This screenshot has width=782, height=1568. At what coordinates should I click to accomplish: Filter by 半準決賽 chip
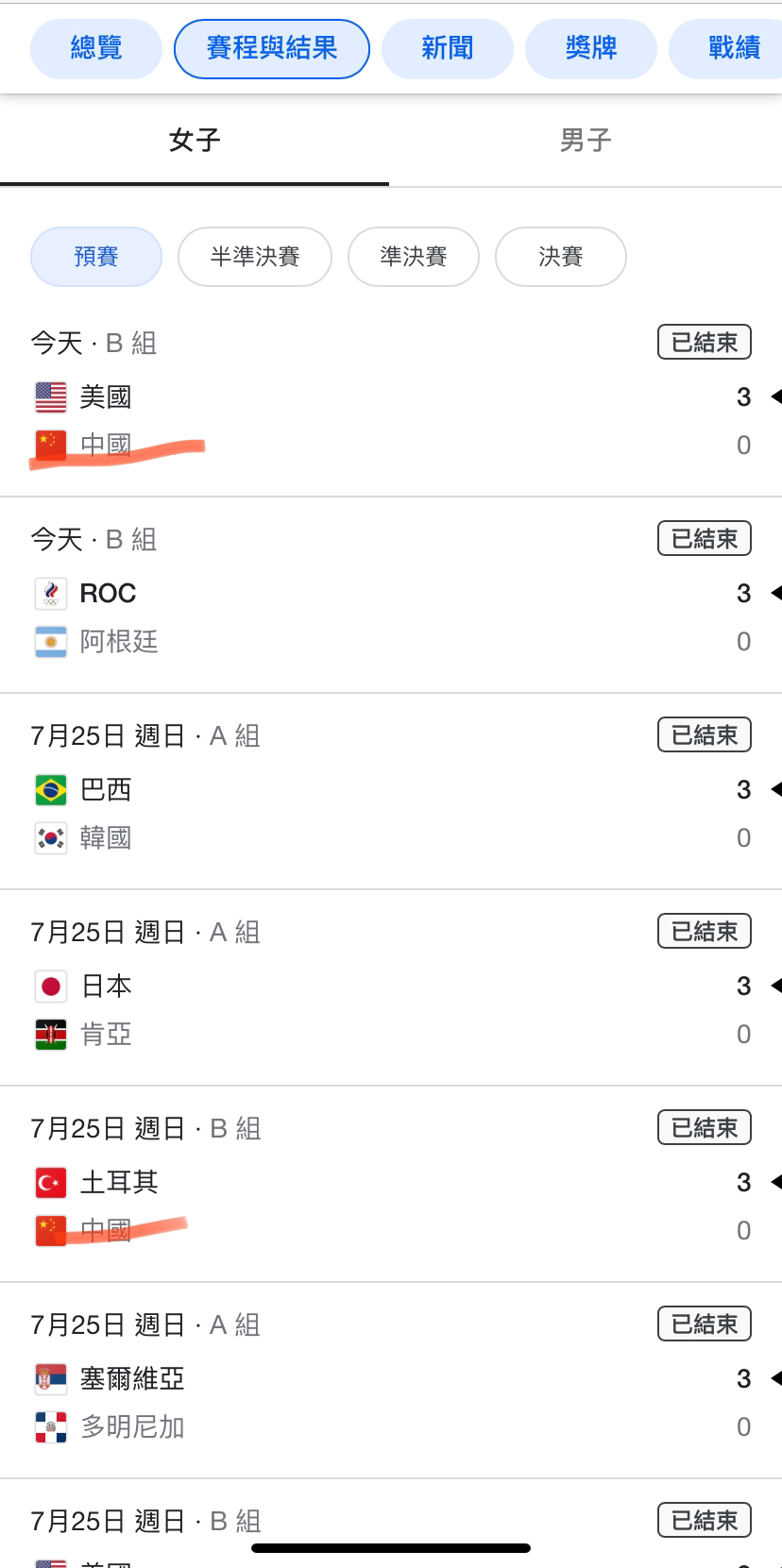pyautogui.click(x=255, y=257)
